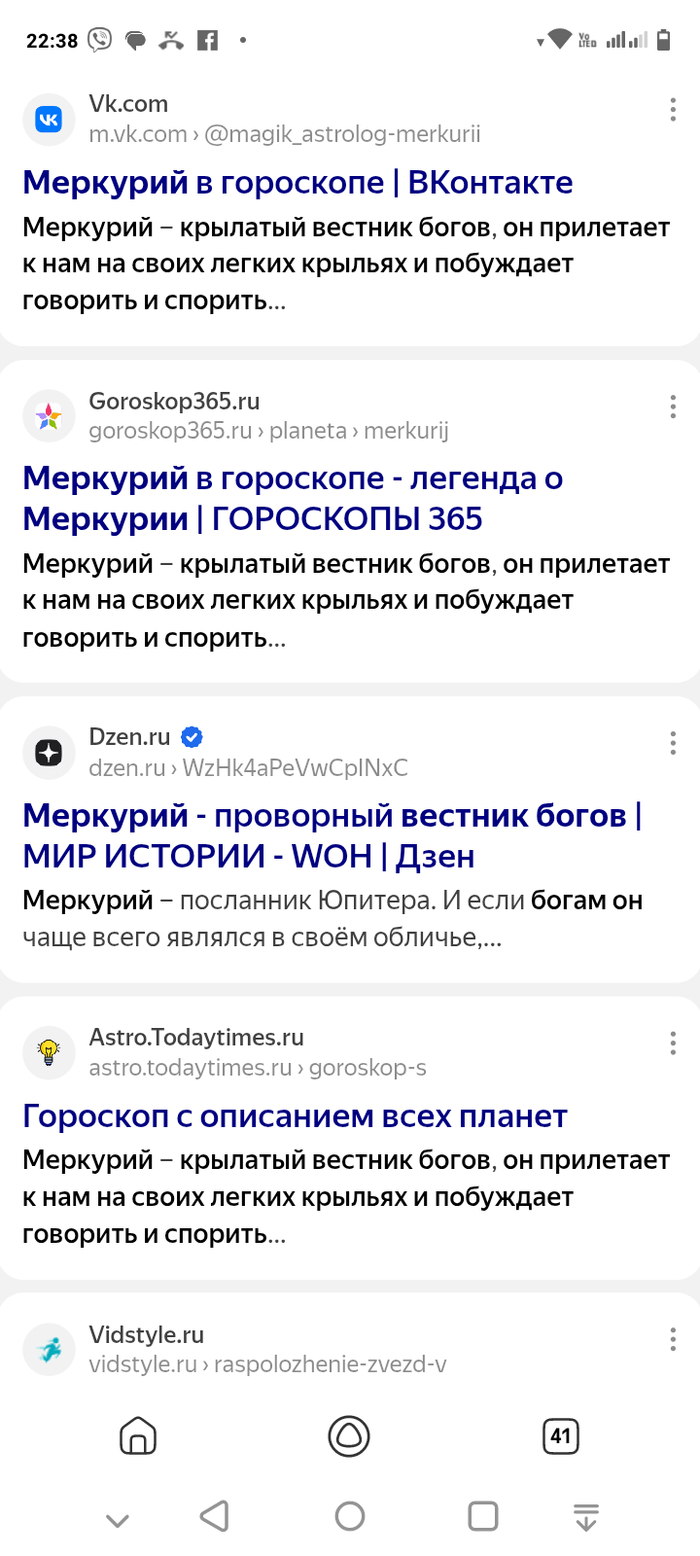The image size is (700, 1556).
Task: Show the 41 open tabs
Action: coord(560,1437)
